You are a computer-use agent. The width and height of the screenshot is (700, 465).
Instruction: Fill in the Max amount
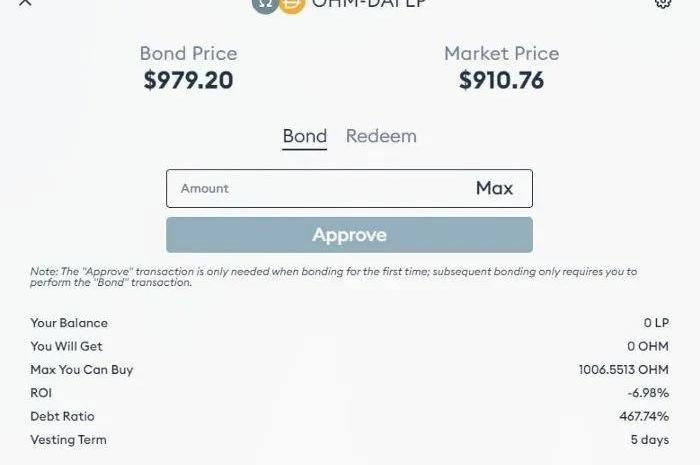[x=494, y=188]
